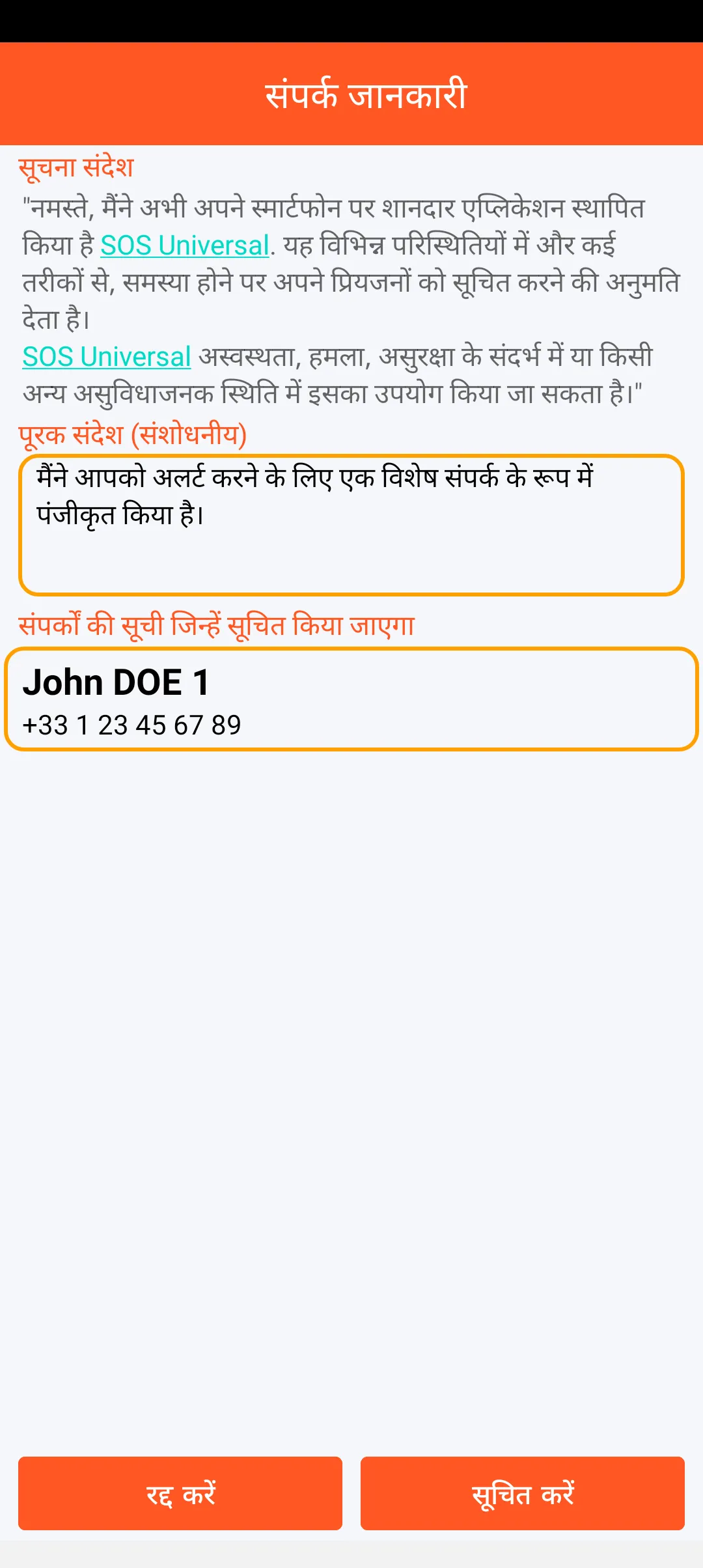Open the first SOS Universal link
The image size is (703, 1568).
click(185, 245)
